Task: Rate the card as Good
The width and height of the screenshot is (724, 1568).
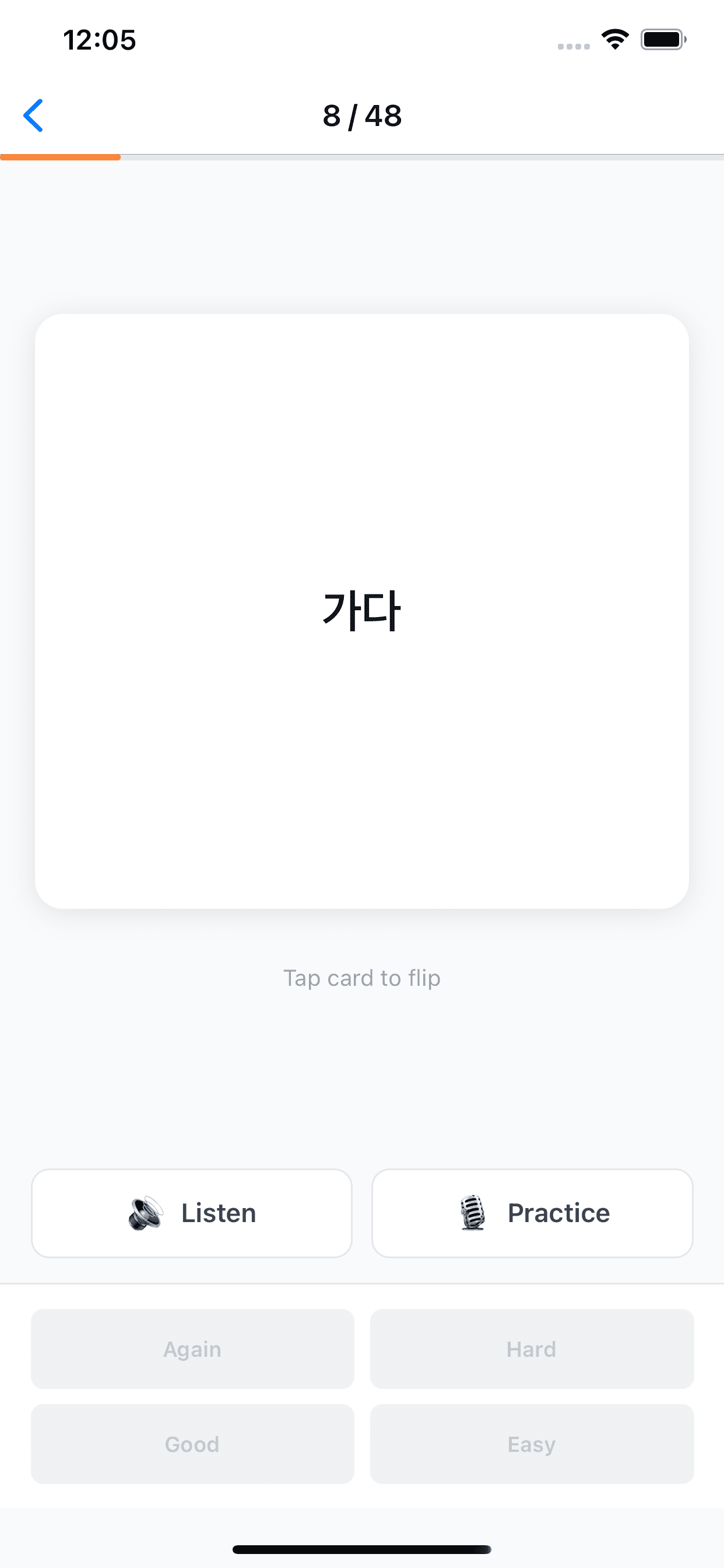Action: coord(192,1444)
